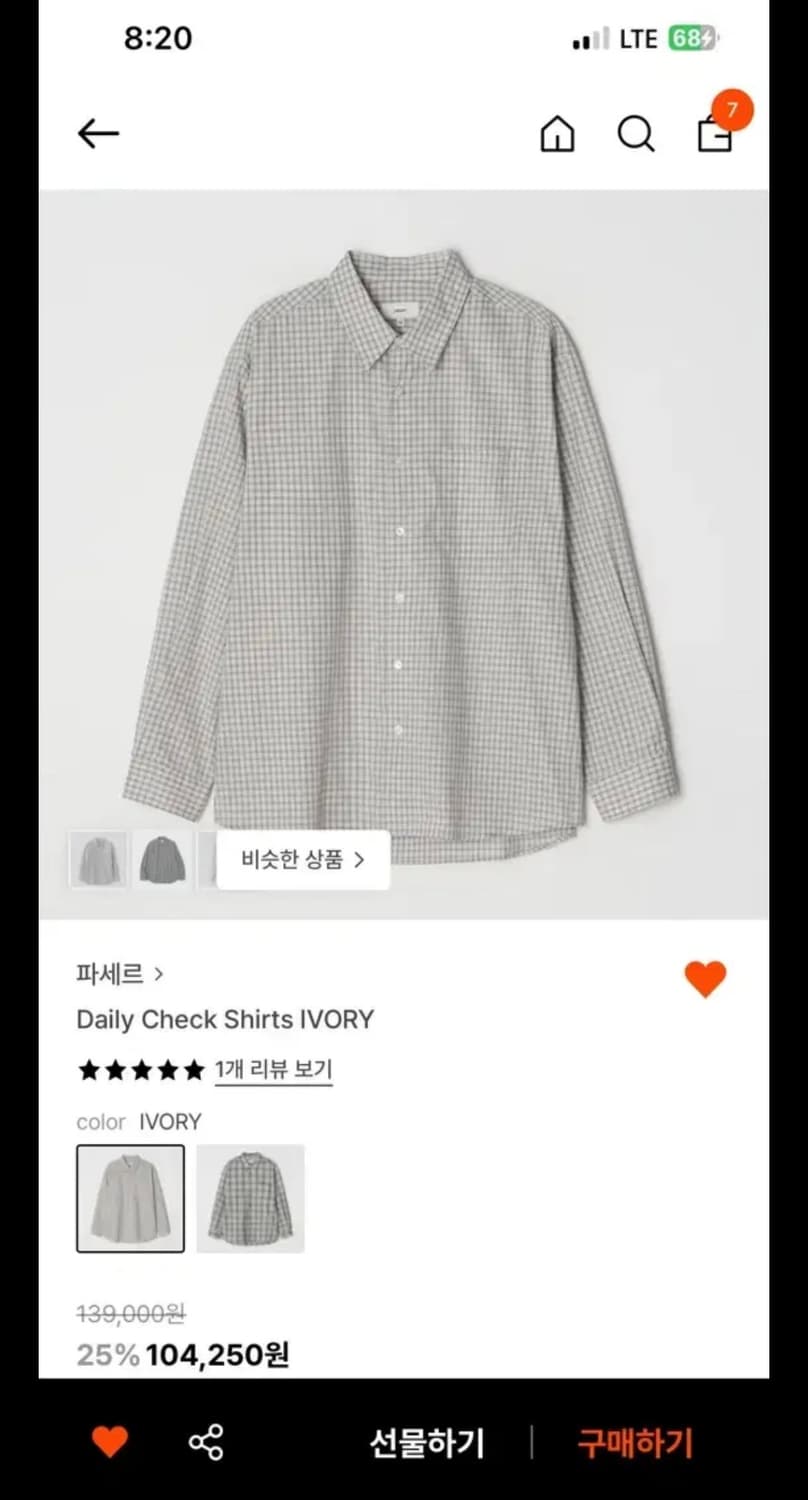Open the home screen via home icon
Image resolution: width=808 pixels, height=1500 pixels.
pos(557,133)
